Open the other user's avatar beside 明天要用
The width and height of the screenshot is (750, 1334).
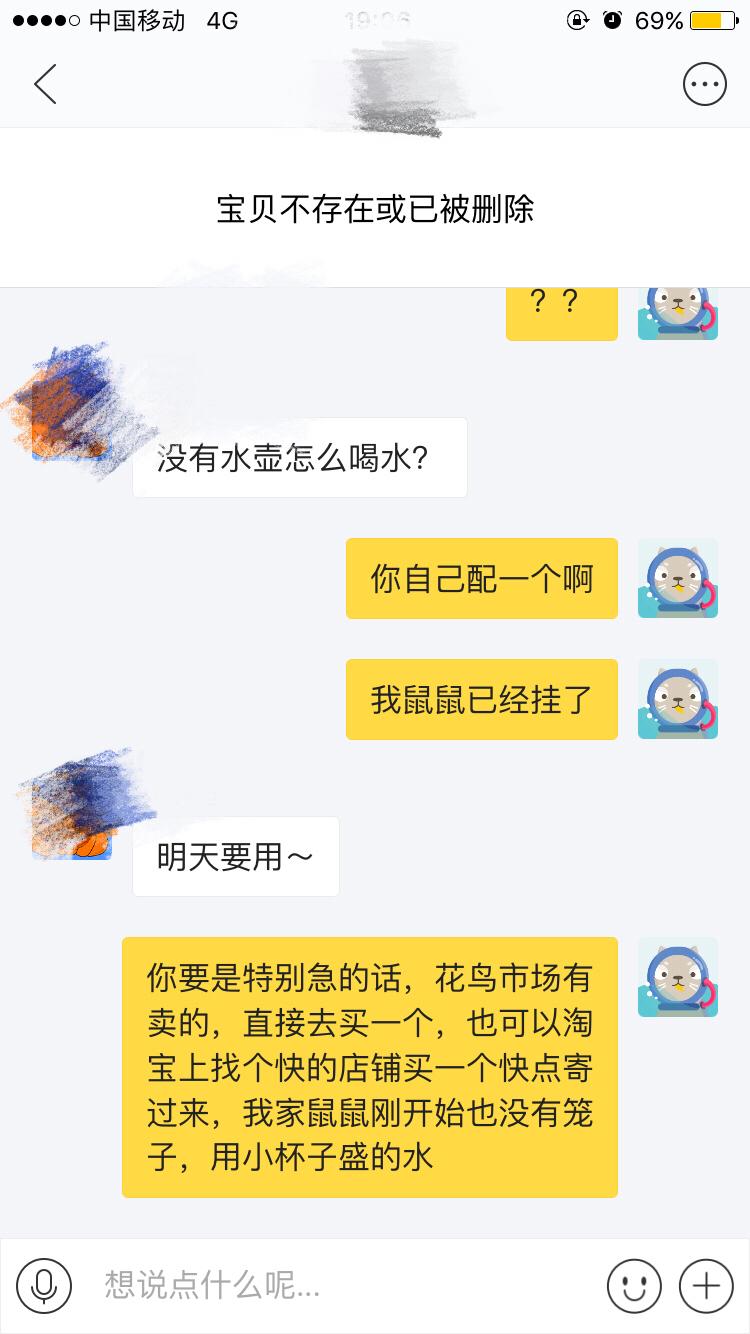72,822
